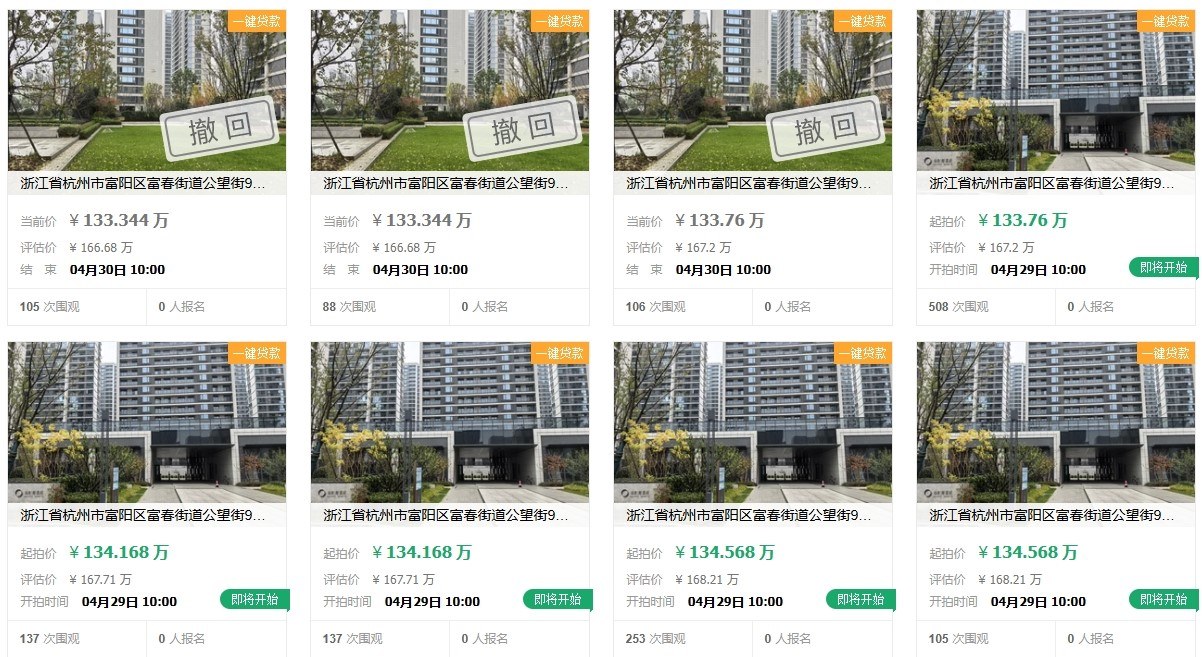1202x657 pixels.
Task: Tap 一键贷款 on the 88次围观 listing
Action: tap(559, 21)
